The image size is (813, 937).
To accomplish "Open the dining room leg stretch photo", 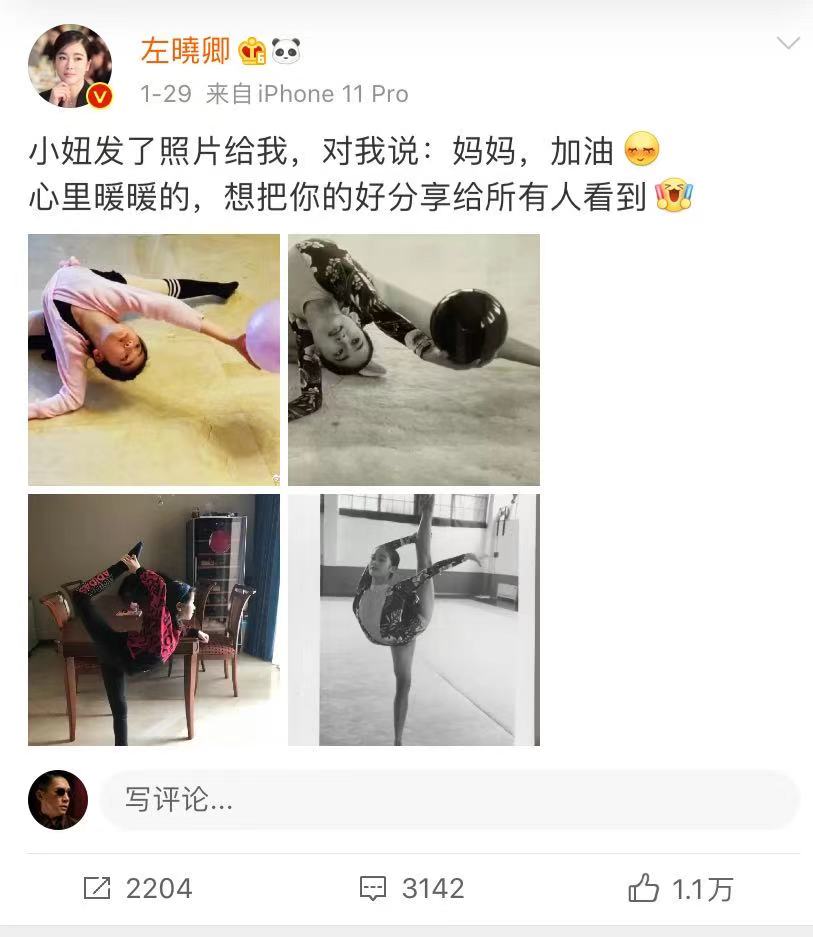I will tap(154, 620).
